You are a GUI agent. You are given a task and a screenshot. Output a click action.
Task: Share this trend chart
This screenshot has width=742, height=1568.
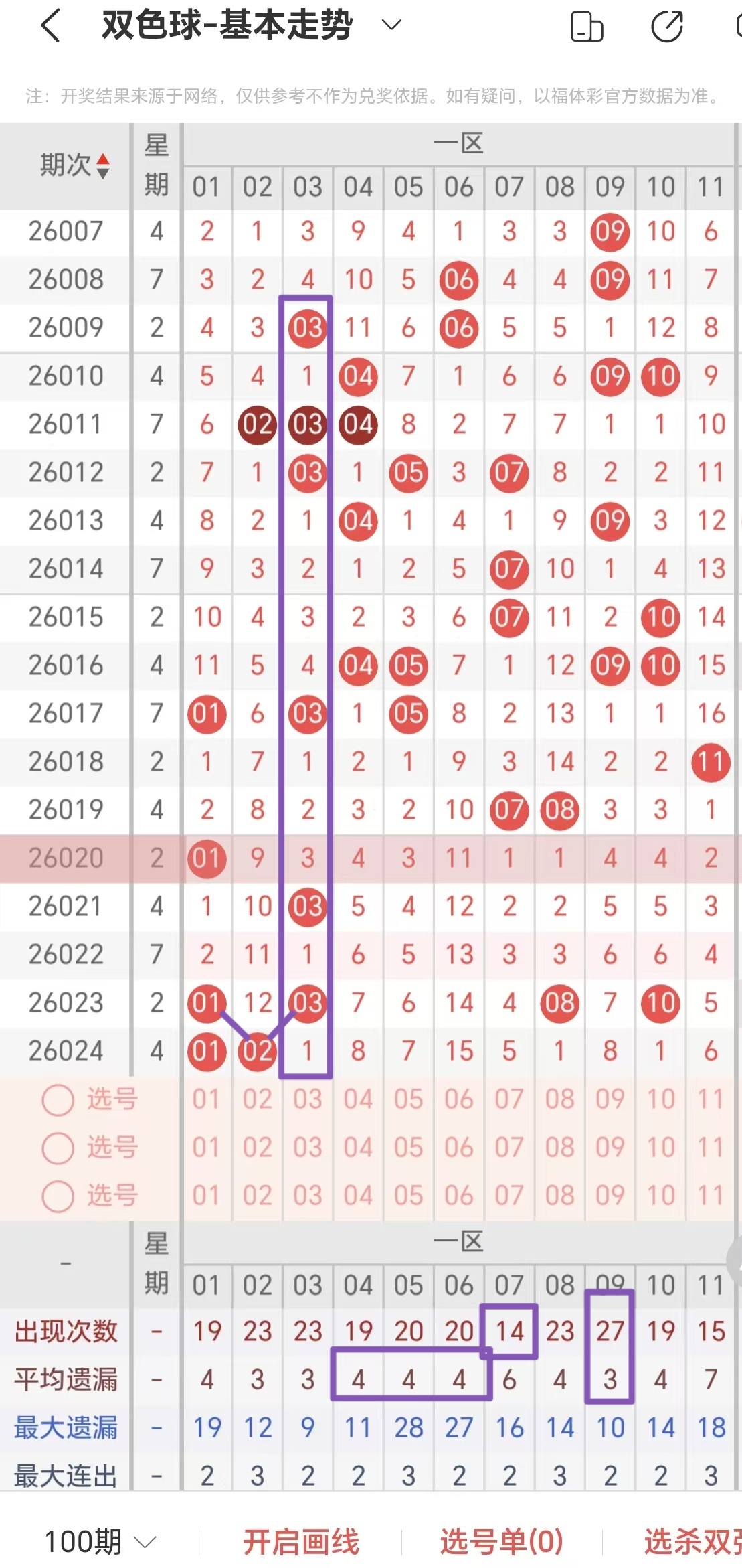667,27
